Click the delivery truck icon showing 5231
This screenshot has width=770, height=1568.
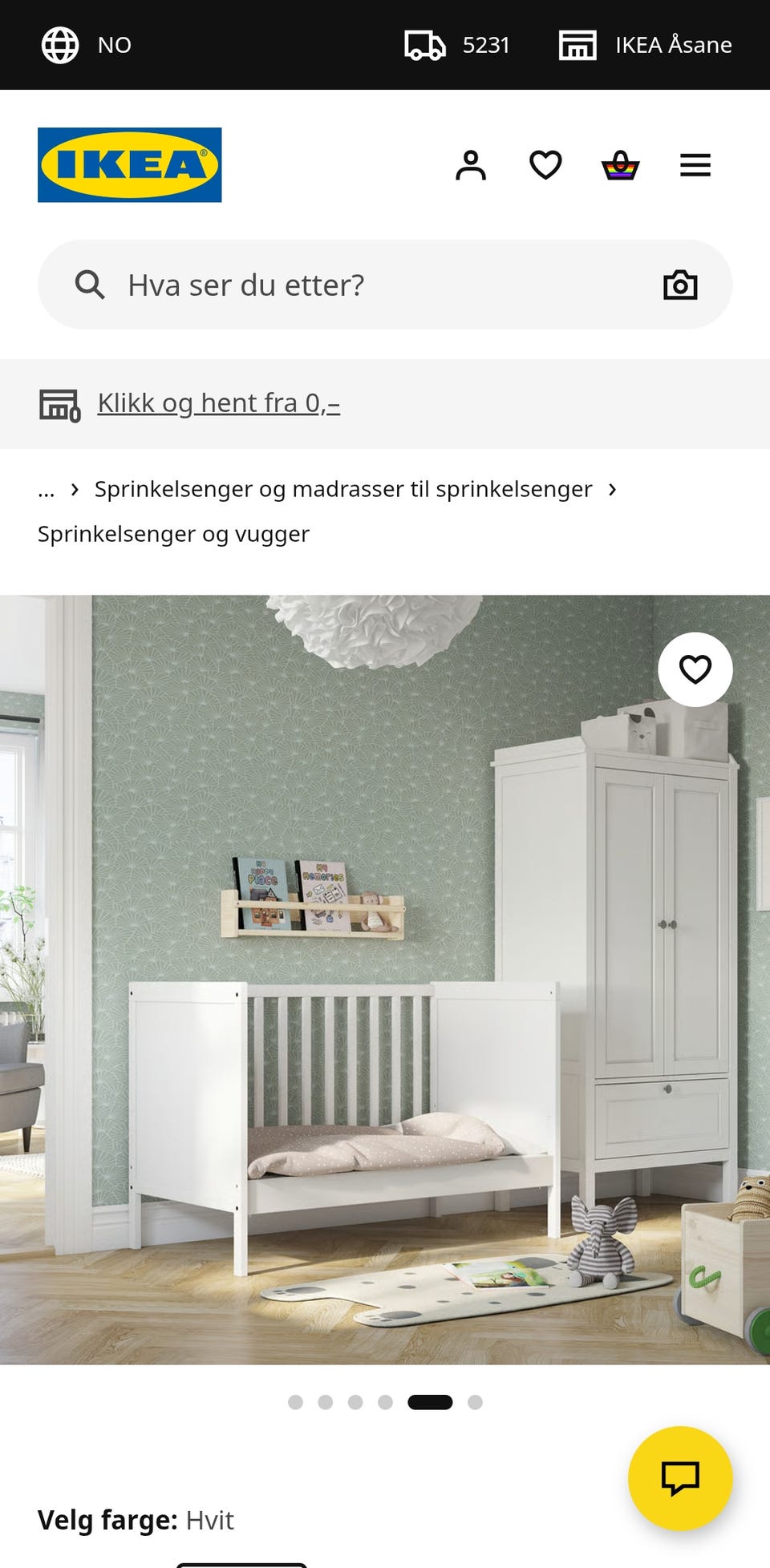tap(426, 45)
